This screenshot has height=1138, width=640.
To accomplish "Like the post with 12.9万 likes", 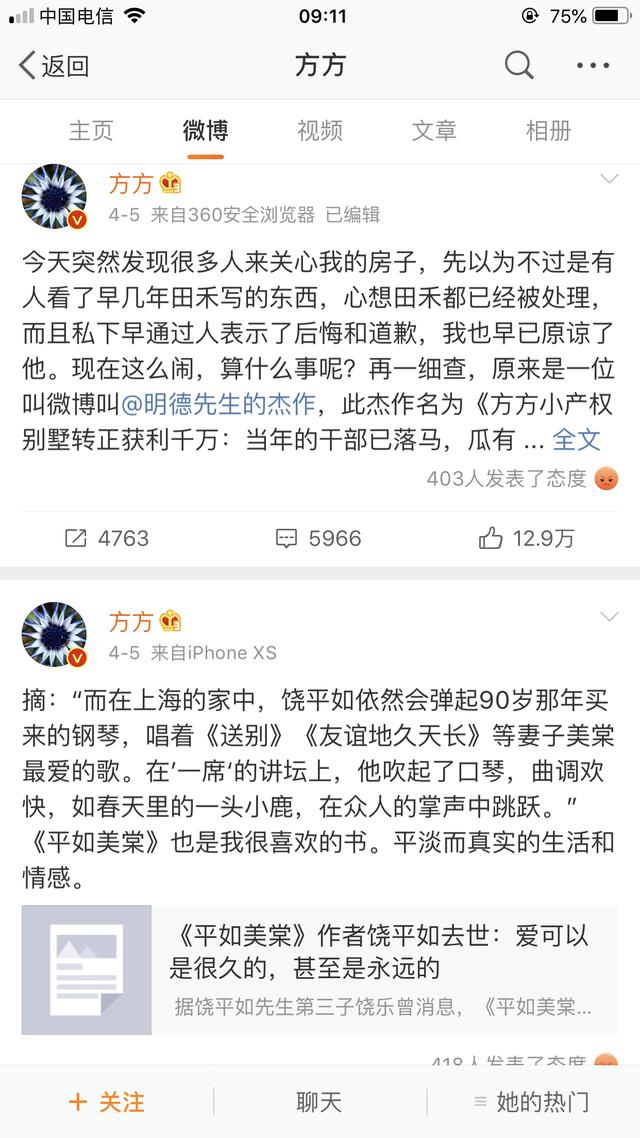I will [x=527, y=538].
